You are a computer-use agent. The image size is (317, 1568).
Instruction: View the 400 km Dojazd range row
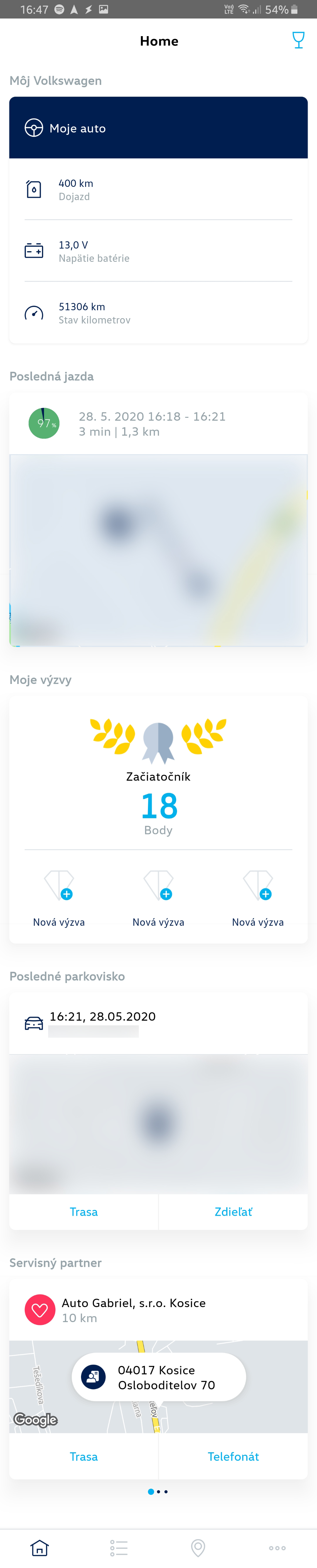click(x=158, y=189)
